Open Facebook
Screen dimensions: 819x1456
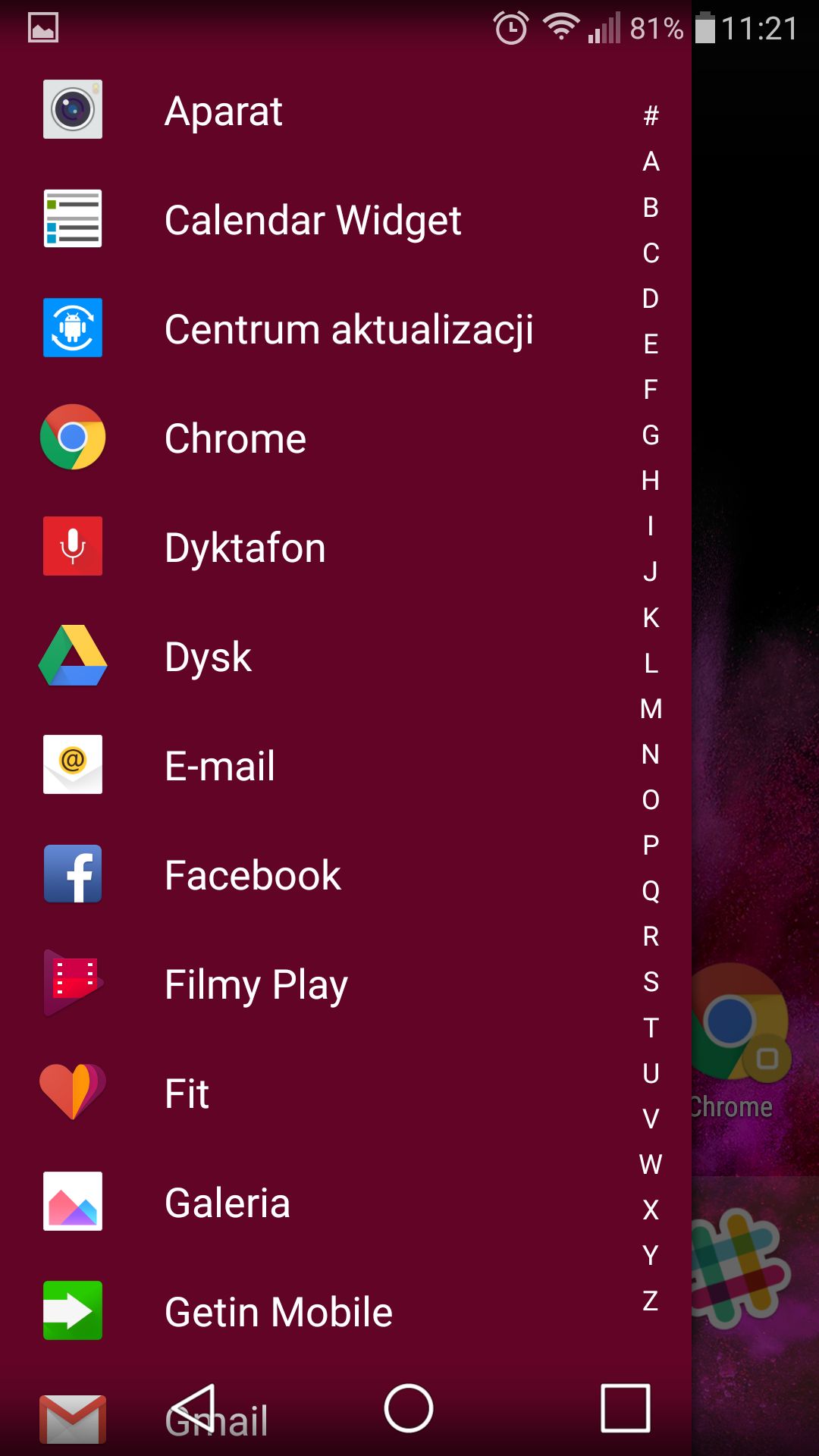303,875
